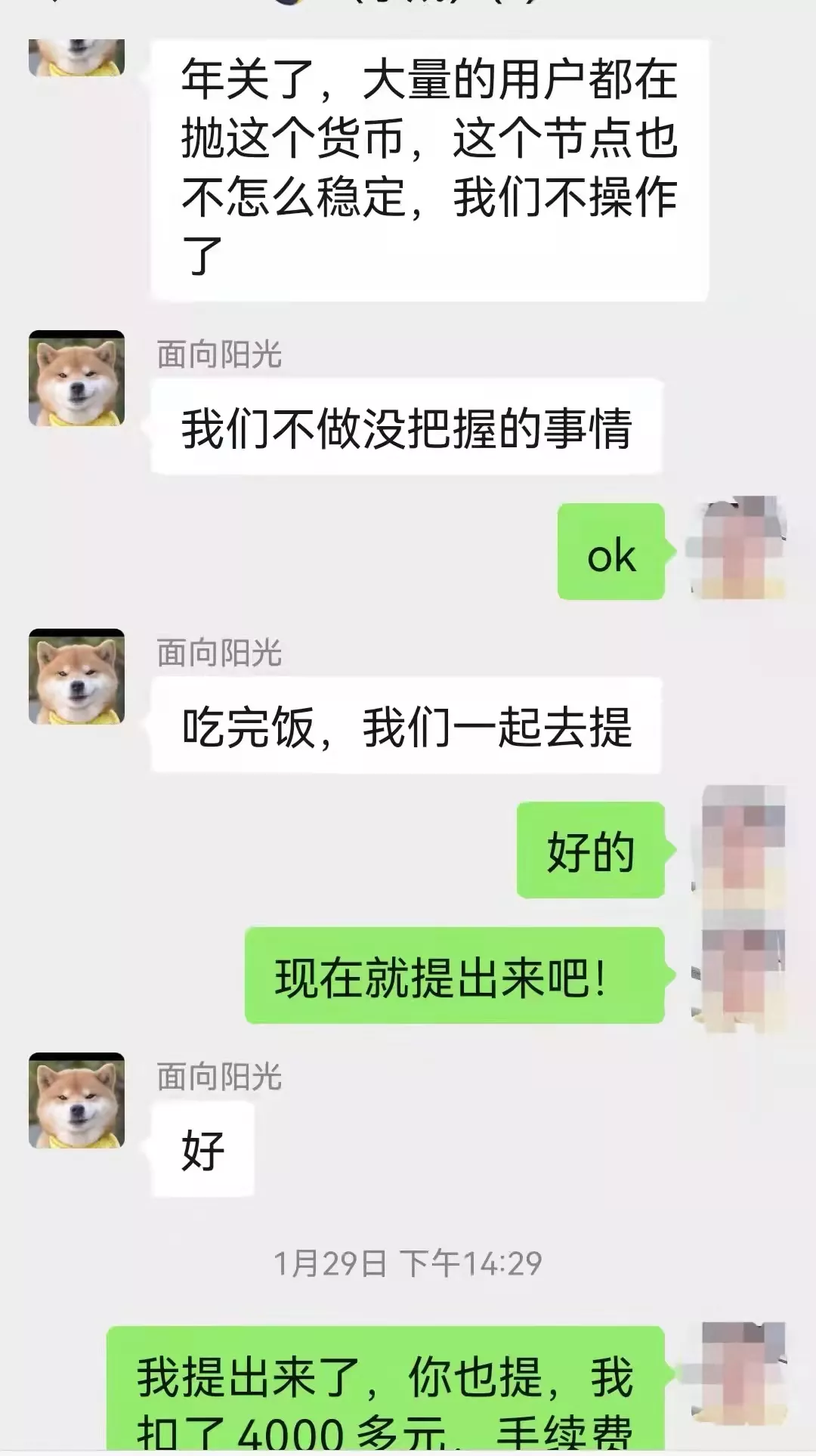Open the shiba avatar next to 好 reply

[x=76, y=1101]
